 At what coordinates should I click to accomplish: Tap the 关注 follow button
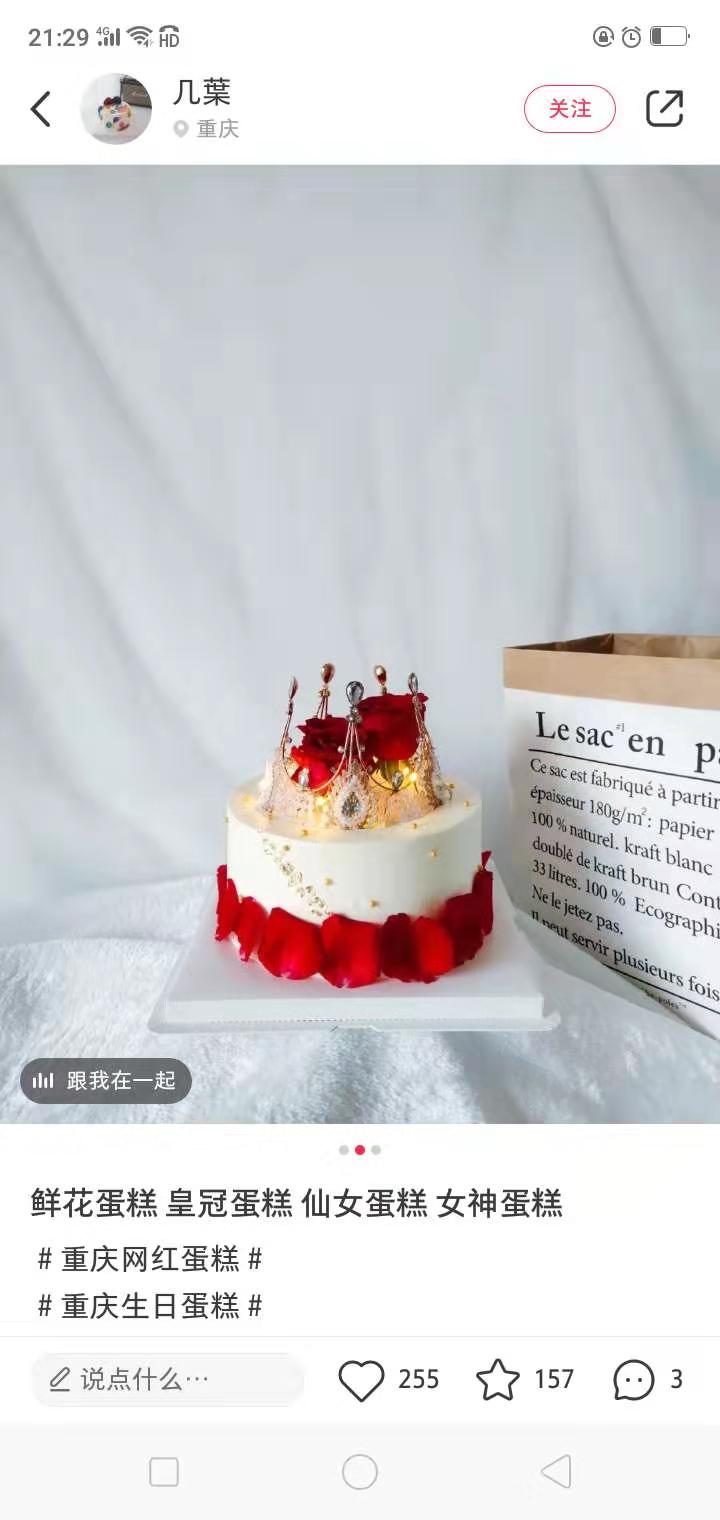pos(570,109)
